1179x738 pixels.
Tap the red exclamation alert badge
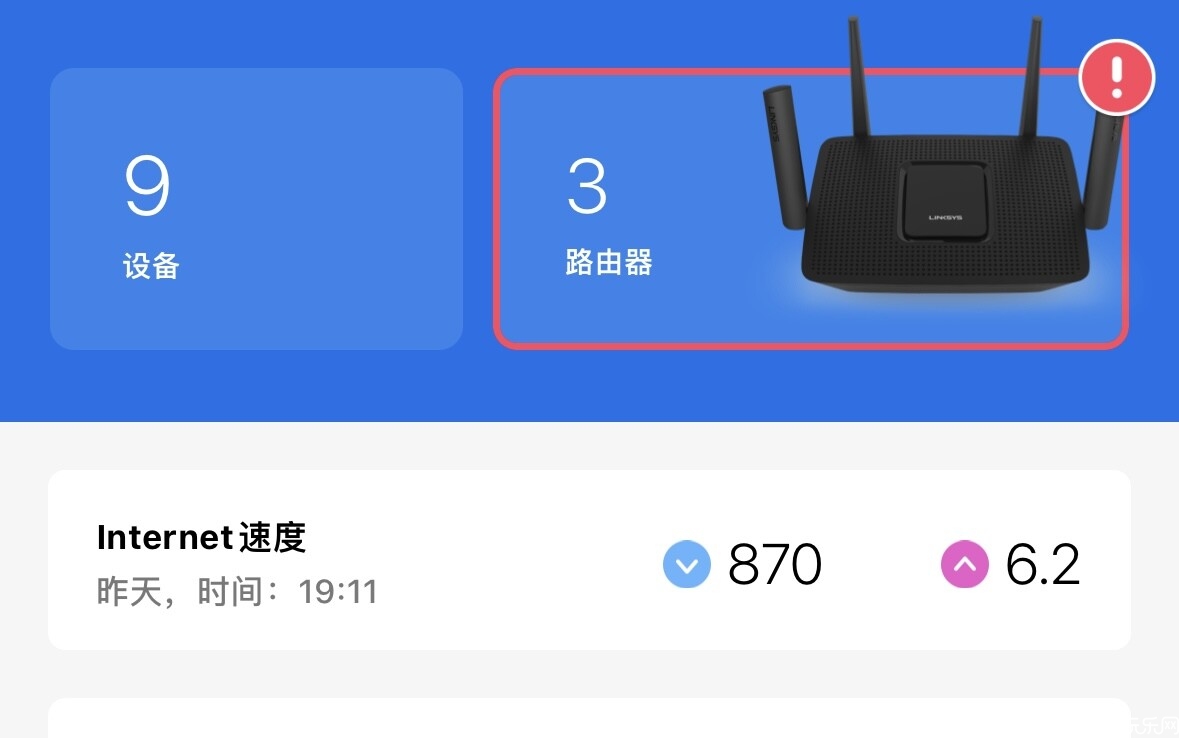[x=1117, y=77]
